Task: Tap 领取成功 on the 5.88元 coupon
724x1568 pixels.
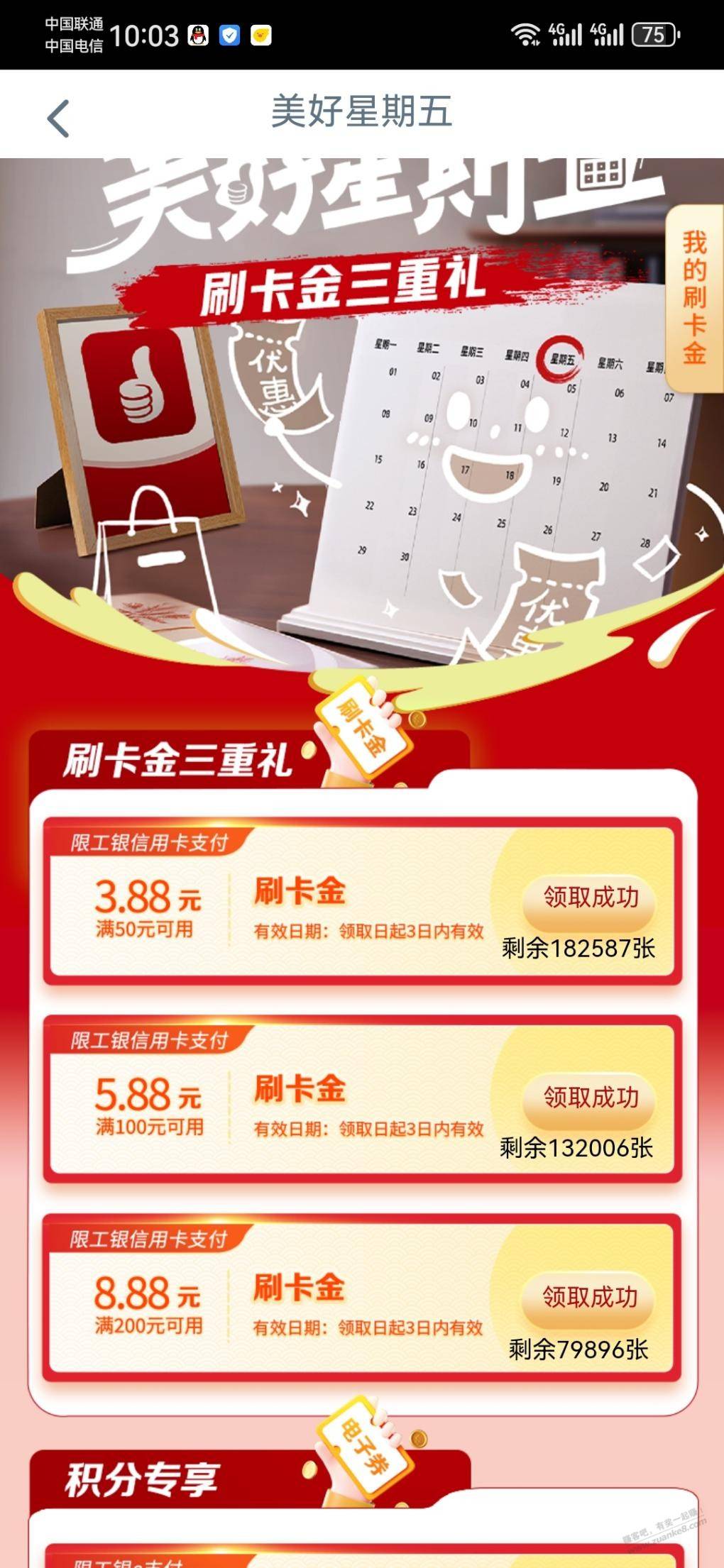Action: pyautogui.click(x=590, y=1098)
